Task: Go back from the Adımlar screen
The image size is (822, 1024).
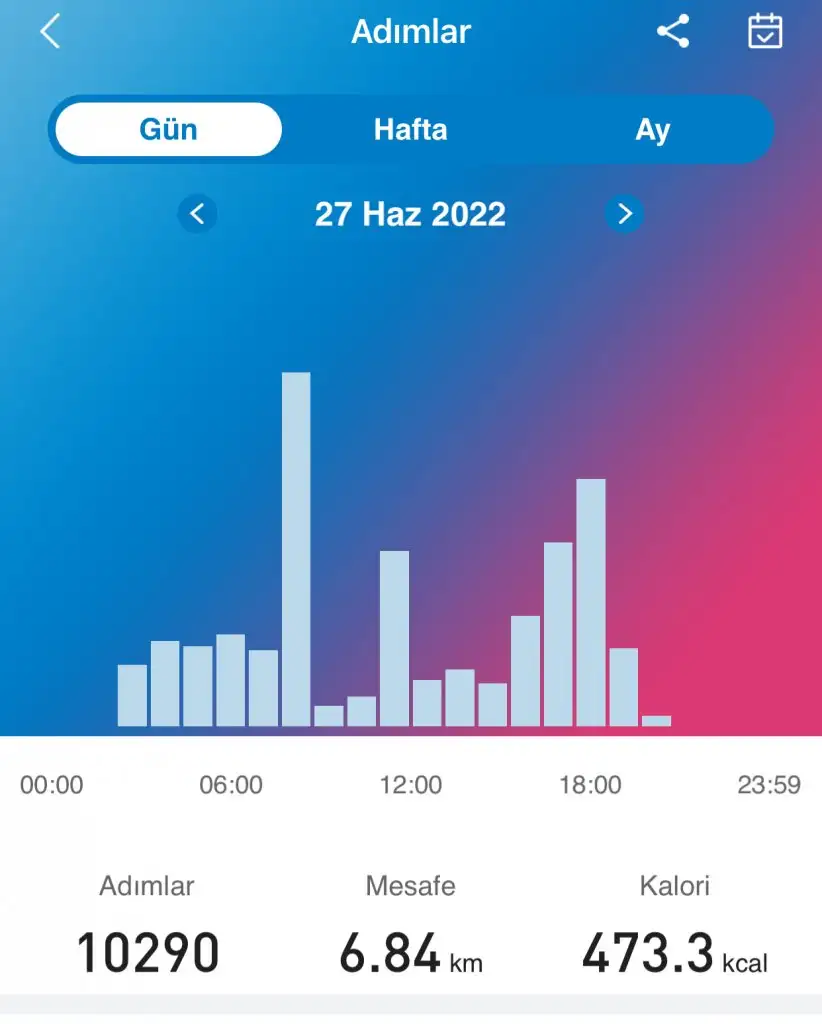Action: tap(50, 32)
